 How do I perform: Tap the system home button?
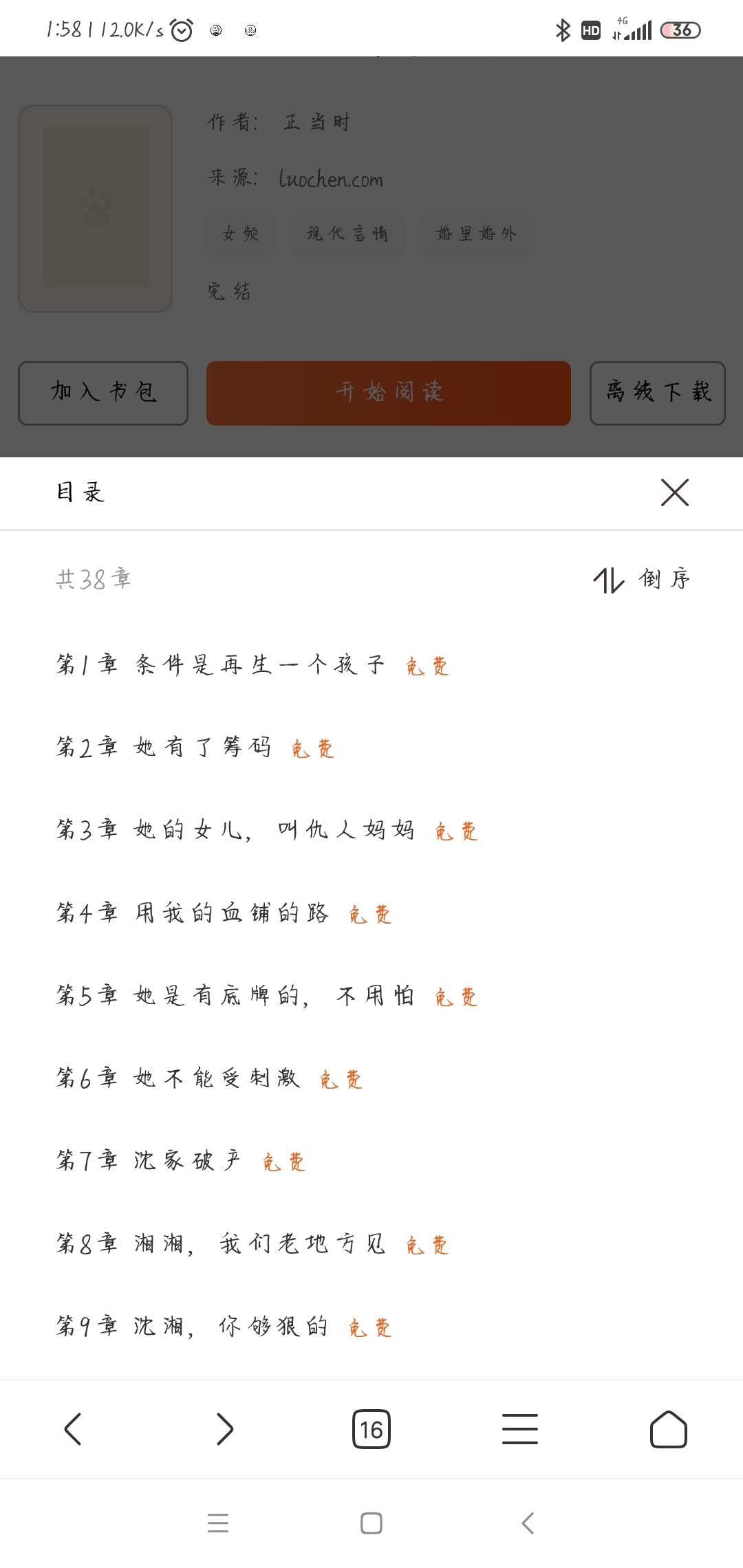(x=371, y=1523)
